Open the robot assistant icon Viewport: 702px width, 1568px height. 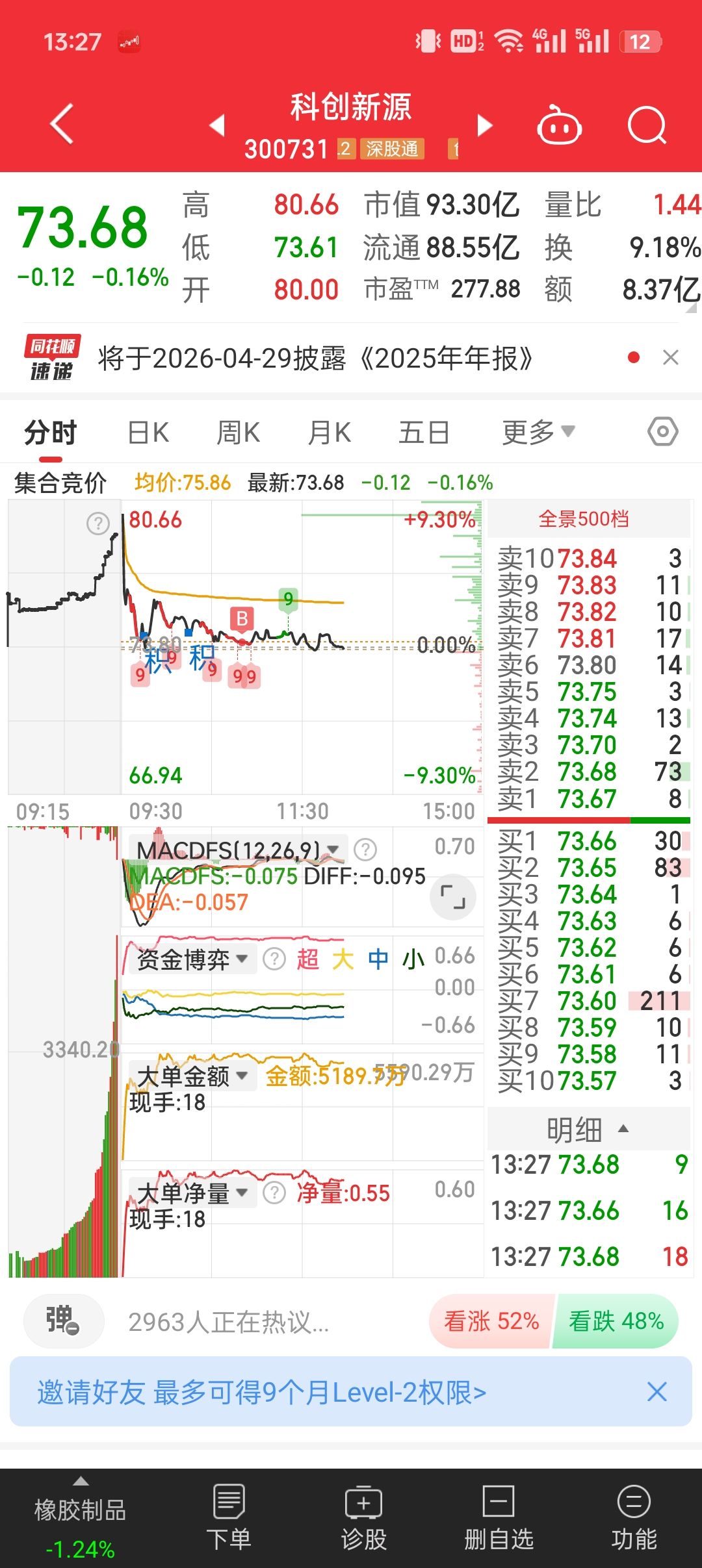tap(558, 125)
